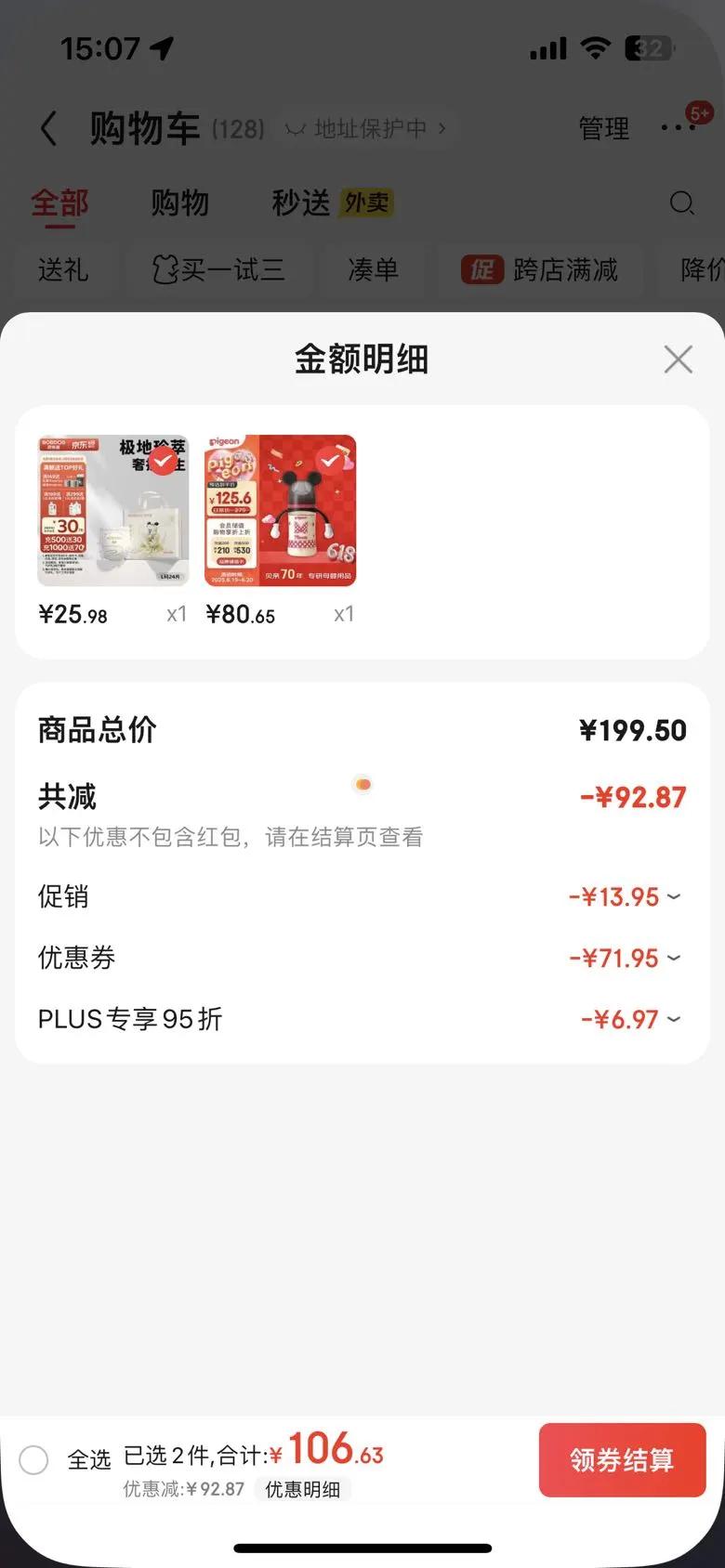Expand the 促销 discount row
The height and width of the screenshot is (1568, 725).
coord(361,896)
